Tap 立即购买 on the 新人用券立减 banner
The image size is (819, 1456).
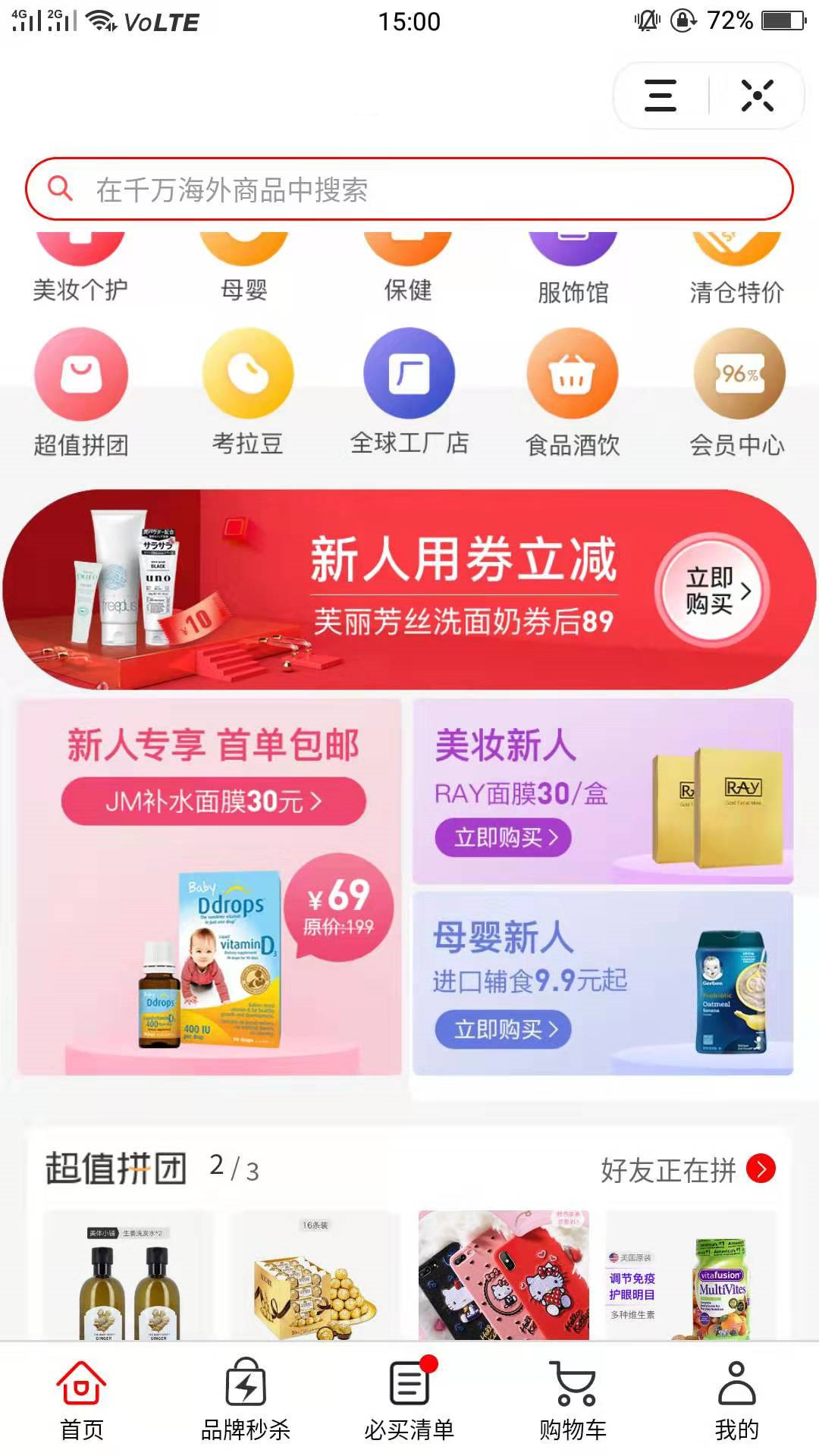[712, 591]
